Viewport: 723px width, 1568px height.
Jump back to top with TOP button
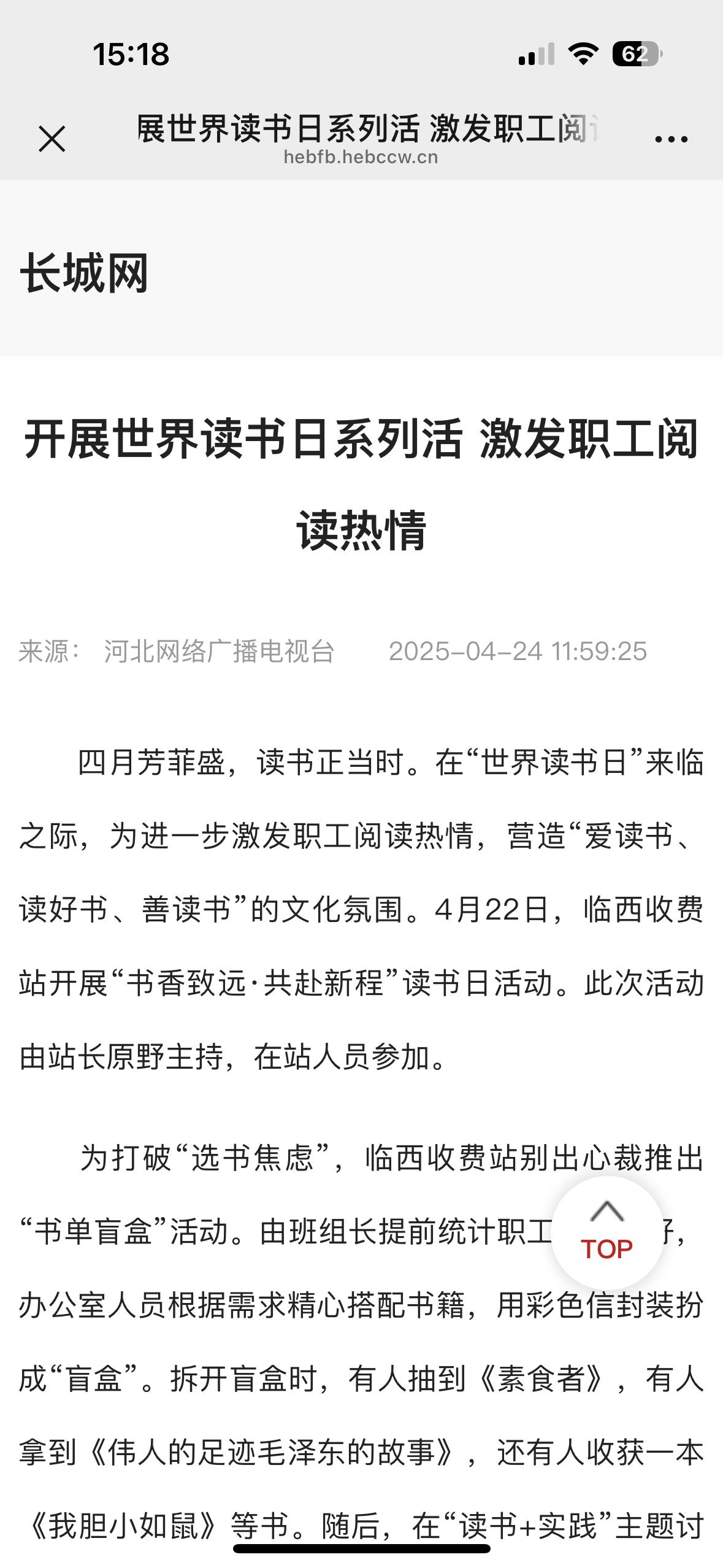[x=607, y=1232]
